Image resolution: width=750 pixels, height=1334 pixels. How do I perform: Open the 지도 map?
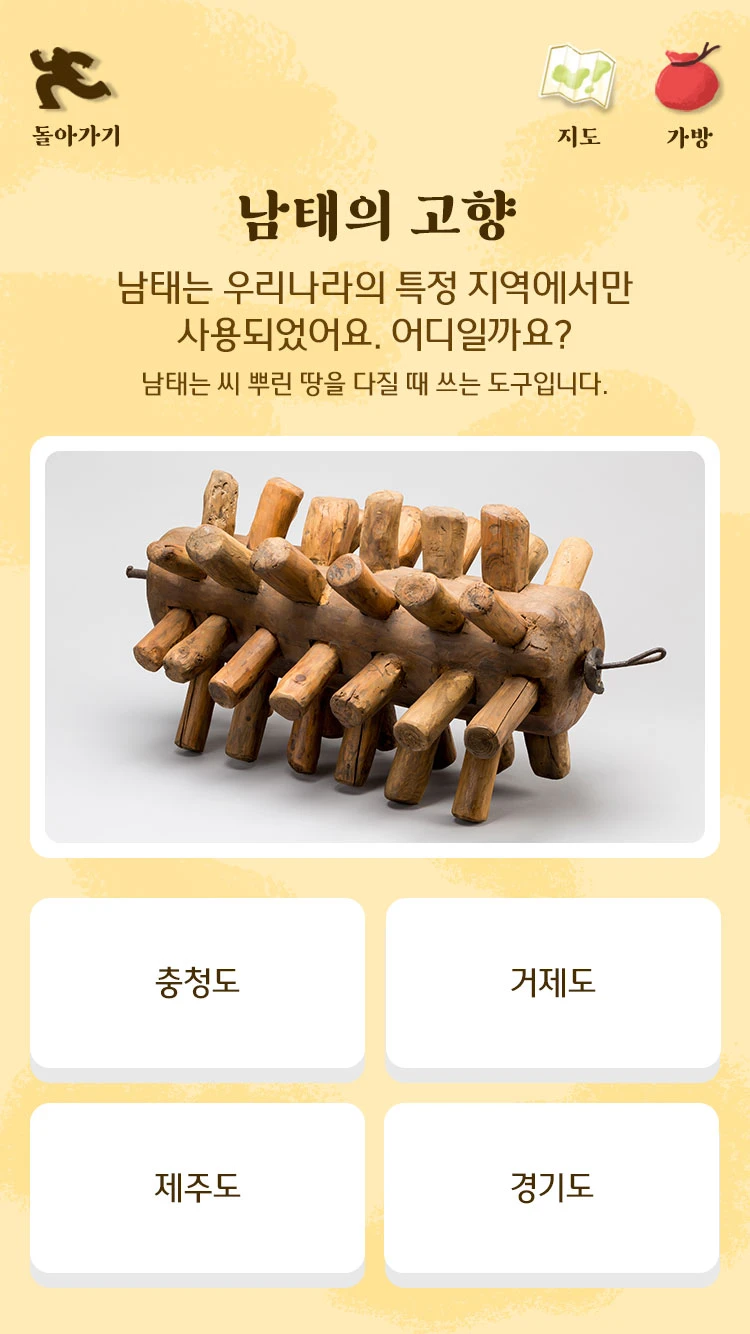tap(578, 97)
